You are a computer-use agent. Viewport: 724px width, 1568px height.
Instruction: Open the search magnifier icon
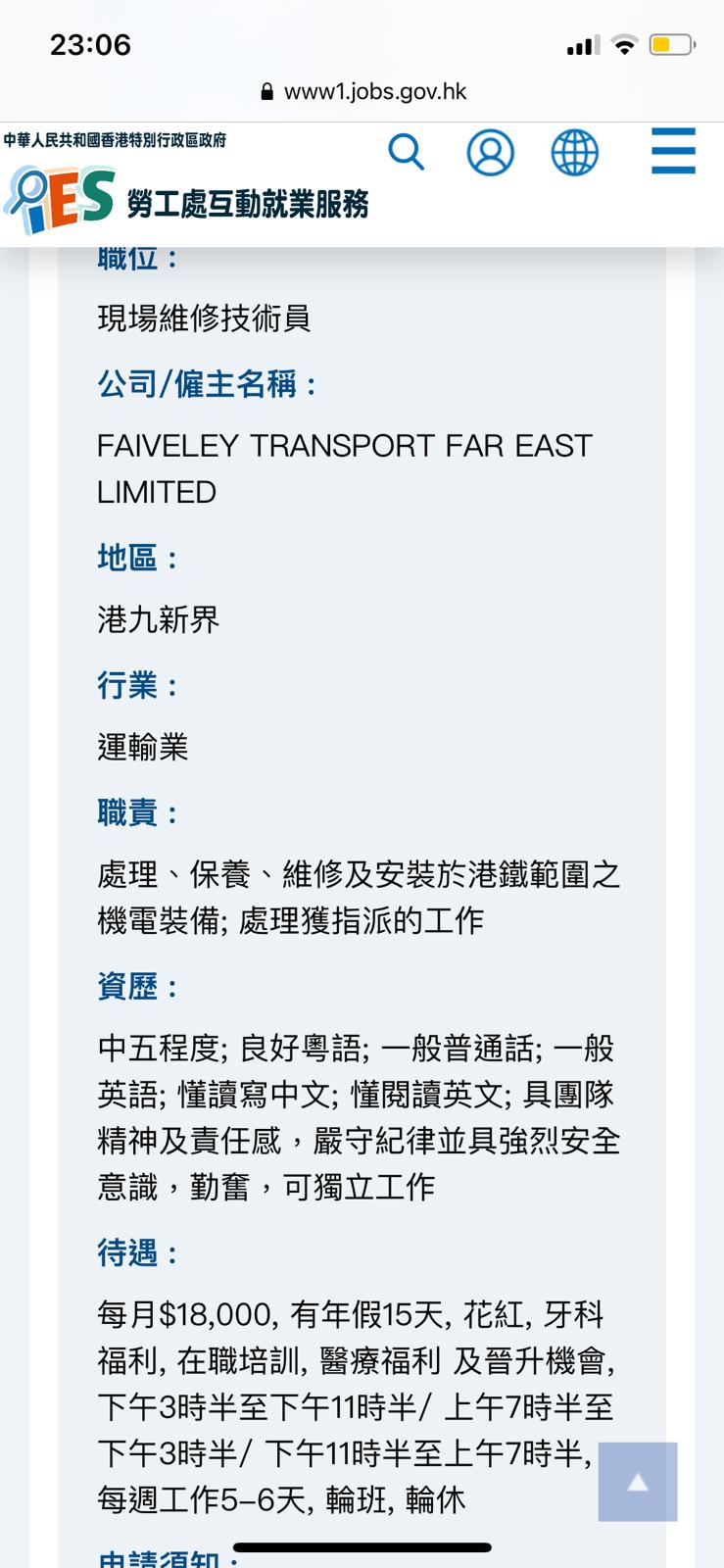pos(406,153)
